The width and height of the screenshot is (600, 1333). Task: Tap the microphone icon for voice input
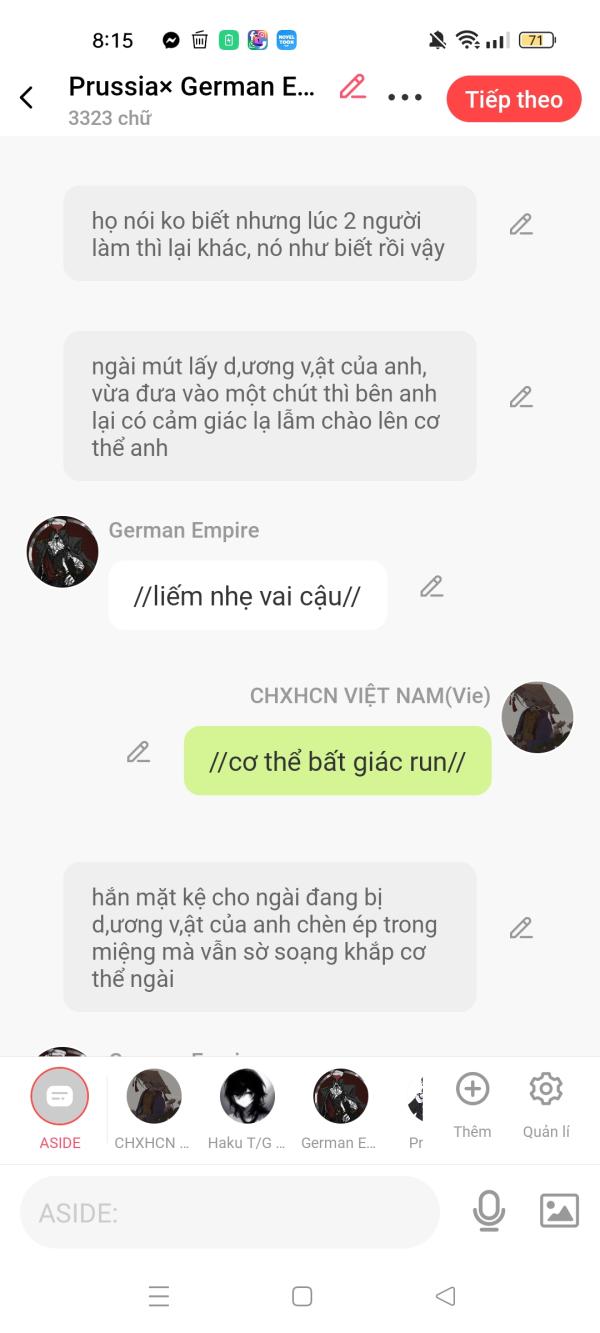coord(488,1211)
